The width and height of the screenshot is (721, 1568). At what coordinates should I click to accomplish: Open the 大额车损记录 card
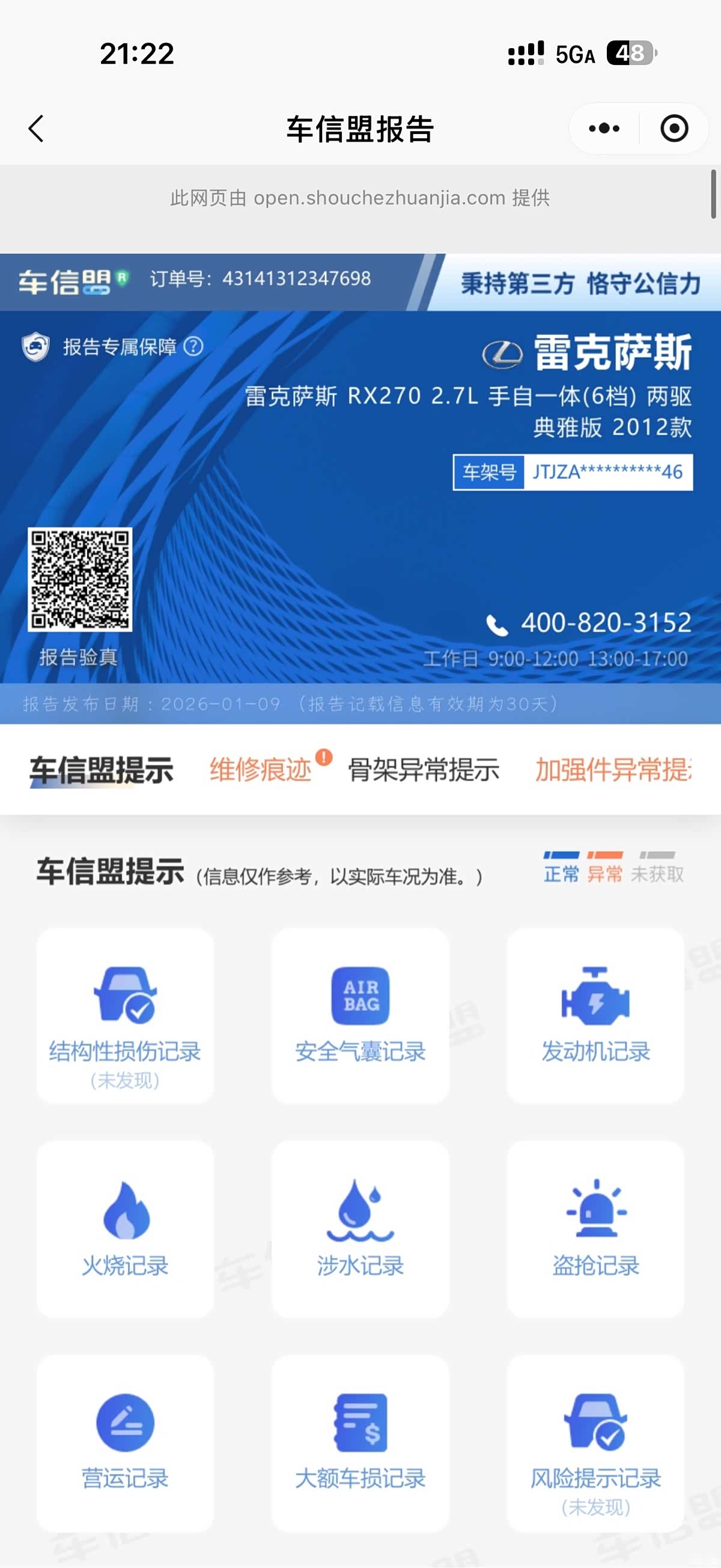click(x=360, y=1443)
